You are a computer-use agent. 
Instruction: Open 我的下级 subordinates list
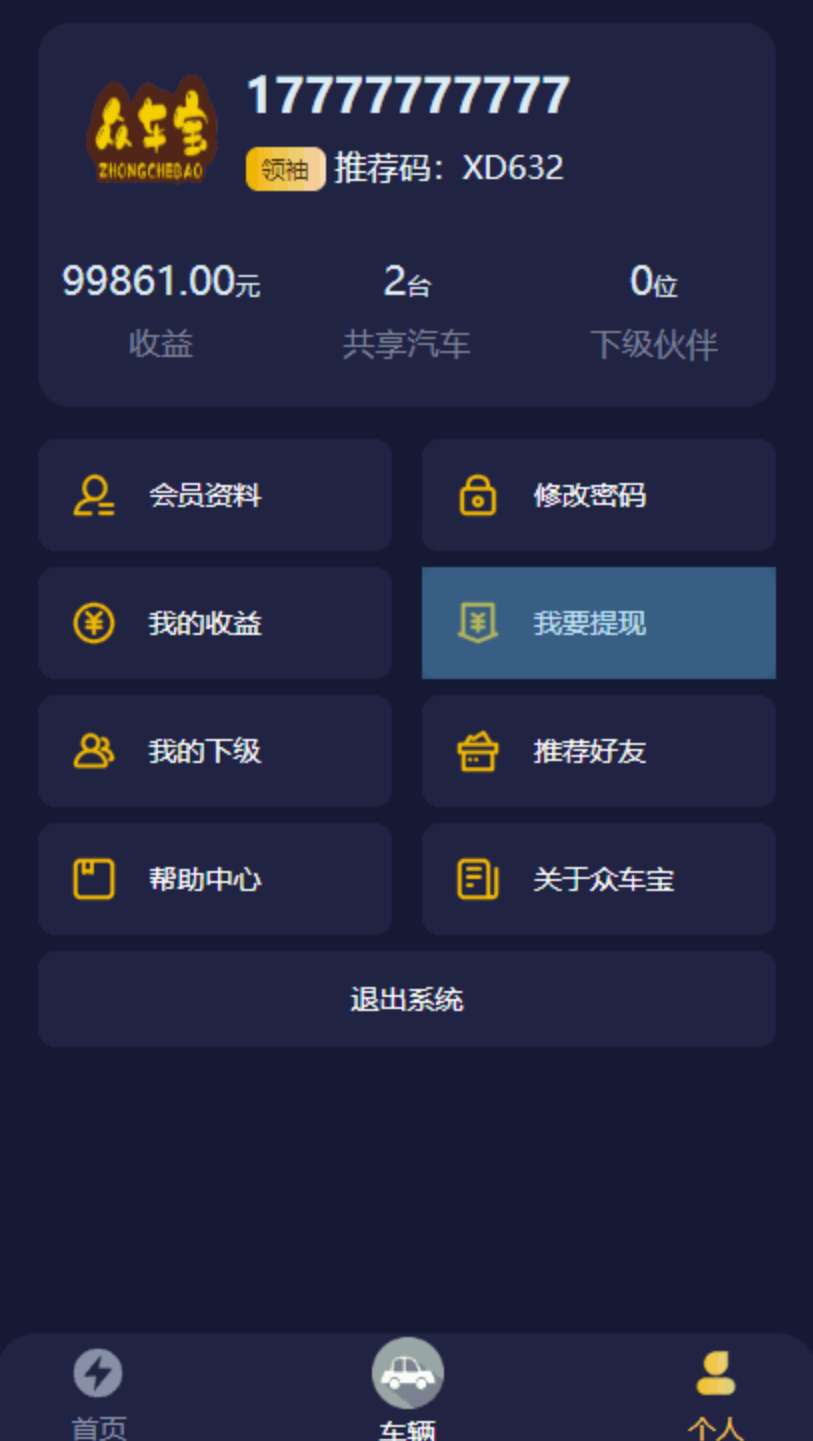click(x=214, y=751)
